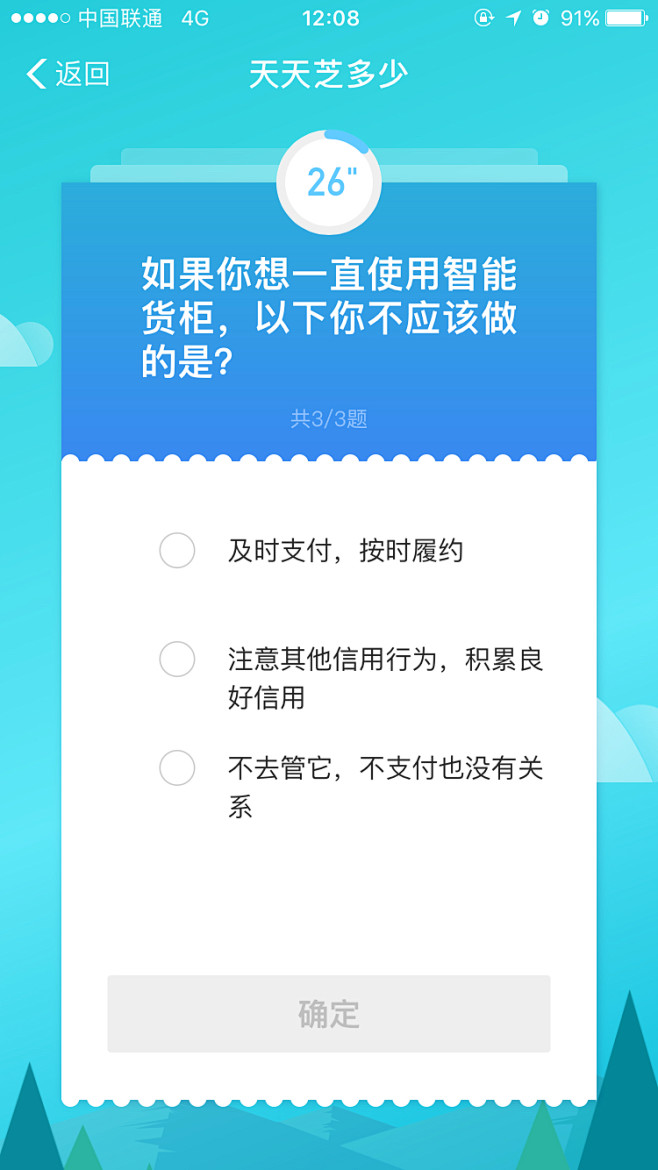Go back with the 返回 button
The width and height of the screenshot is (658, 1170).
pyautogui.click(x=68, y=74)
